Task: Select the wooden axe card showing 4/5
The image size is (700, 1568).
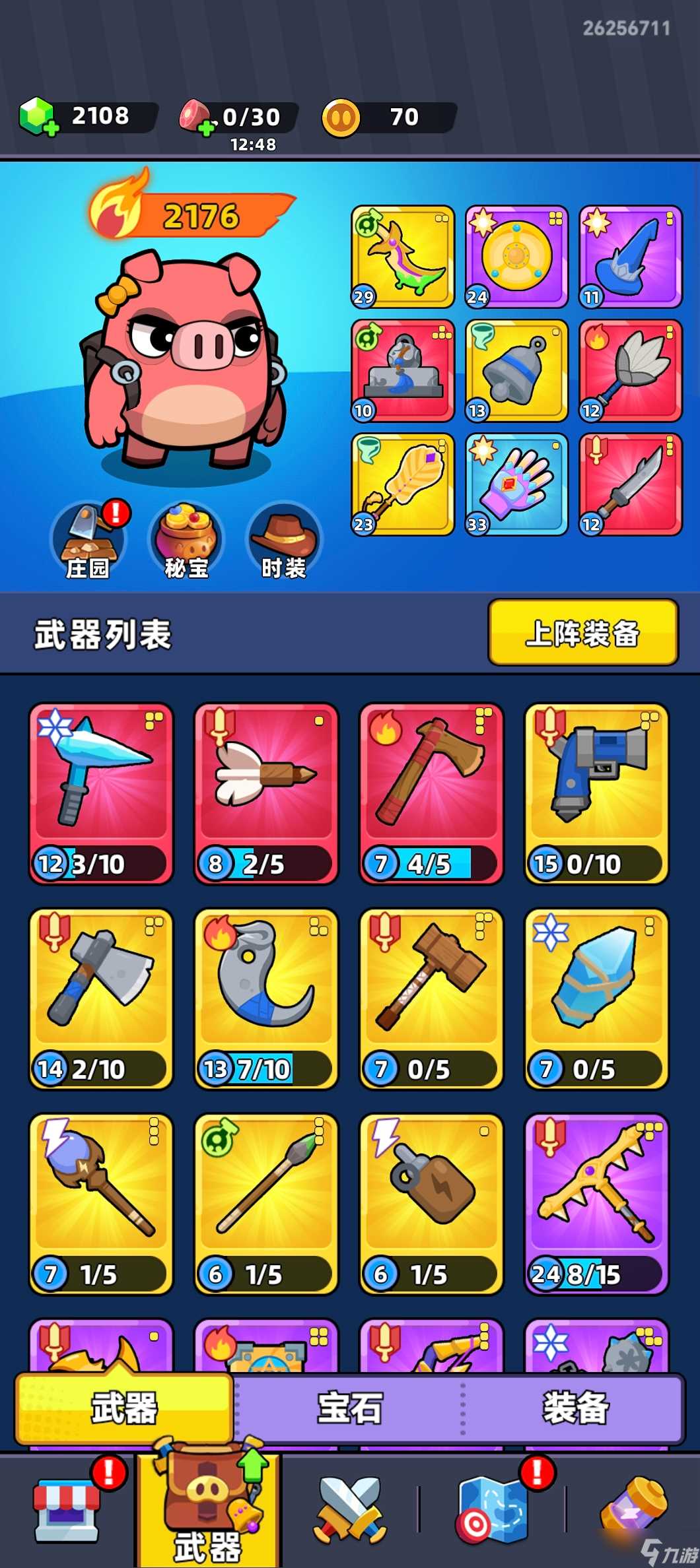Action: [431, 793]
